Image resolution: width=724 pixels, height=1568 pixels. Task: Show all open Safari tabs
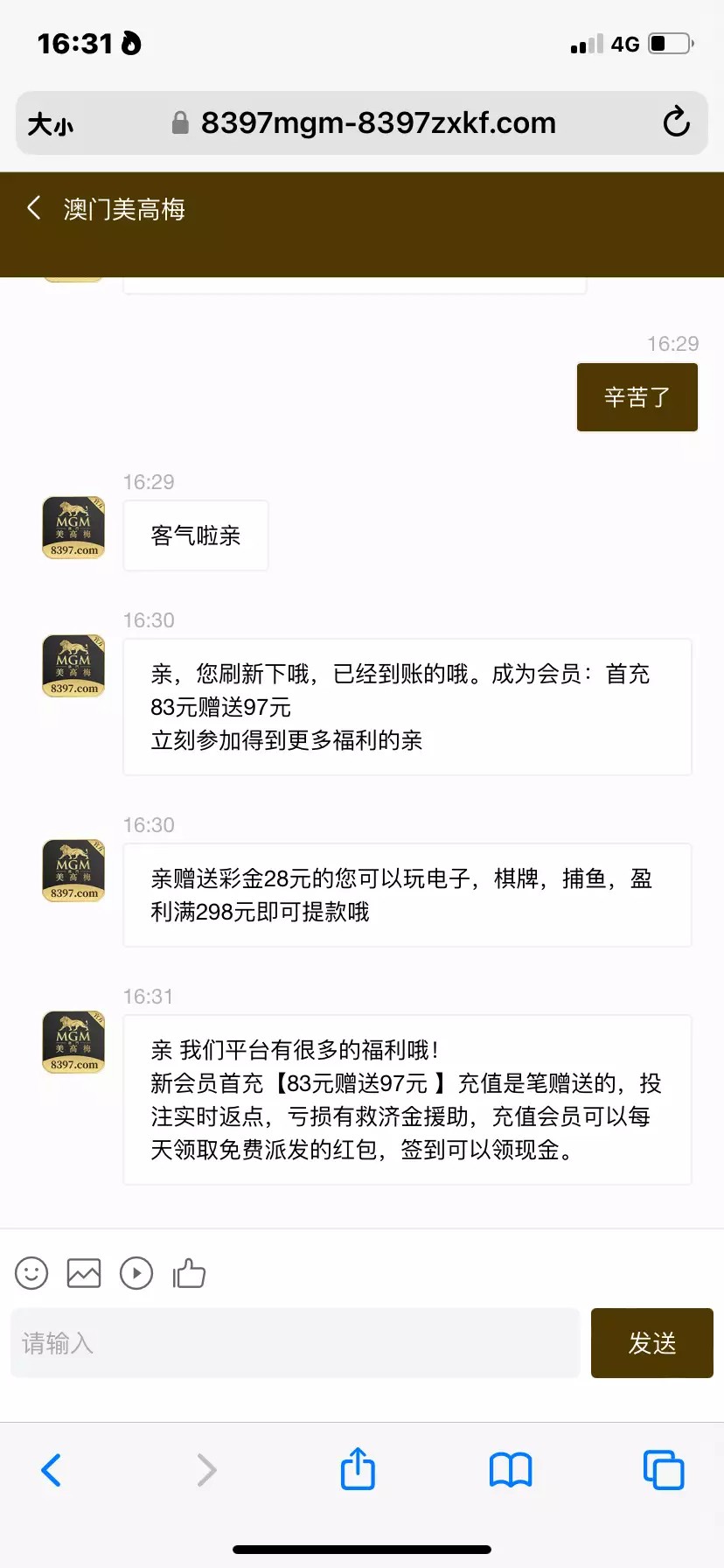pos(664,1470)
